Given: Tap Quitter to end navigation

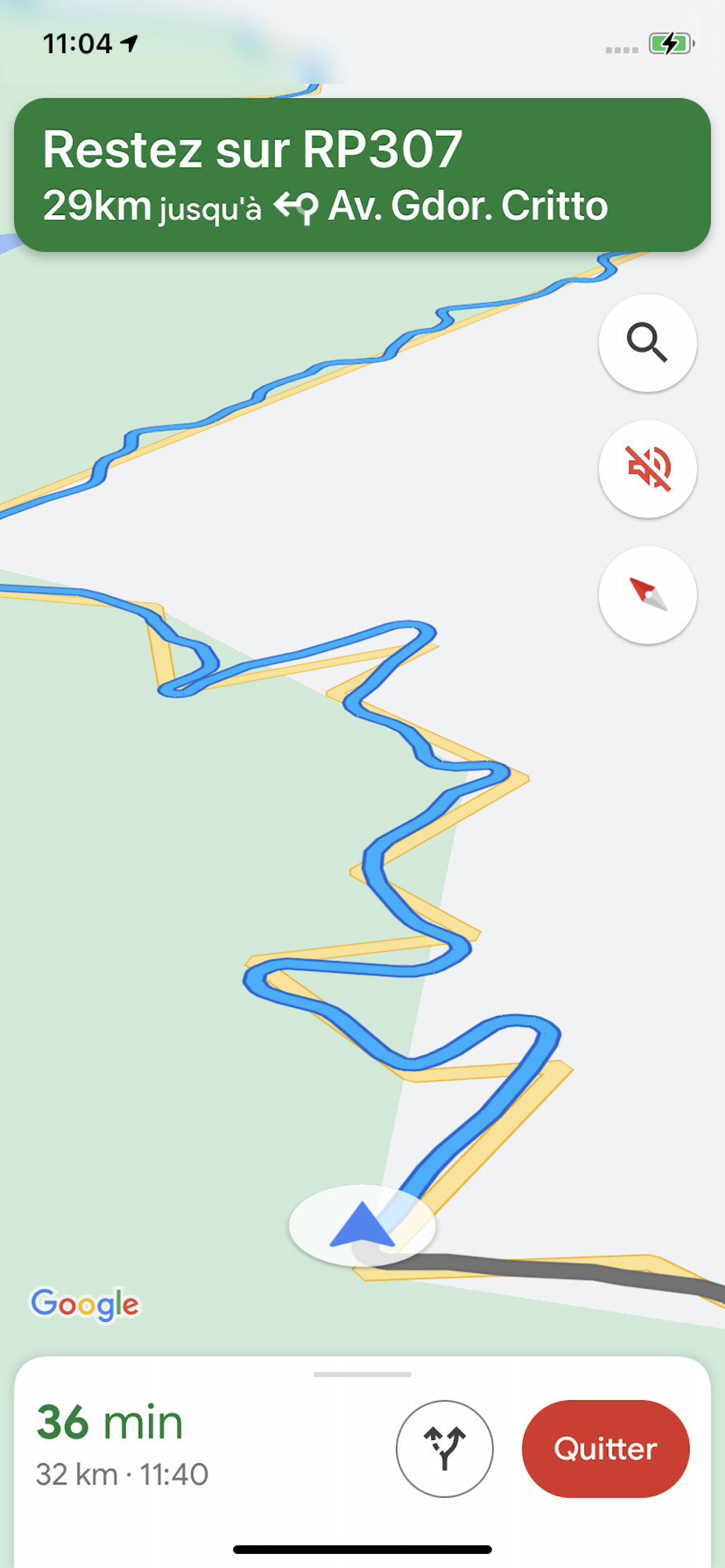Looking at the screenshot, I should [605, 1448].
